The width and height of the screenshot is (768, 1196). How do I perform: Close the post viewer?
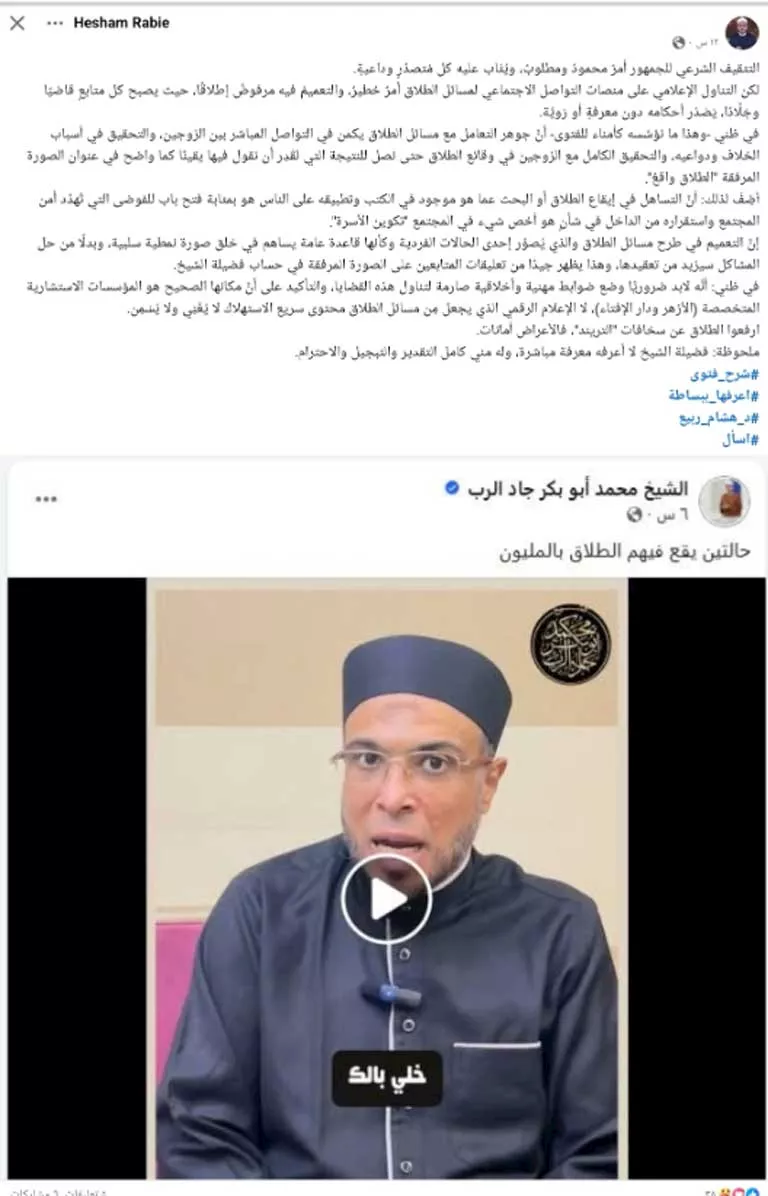pyautogui.click(x=17, y=22)
